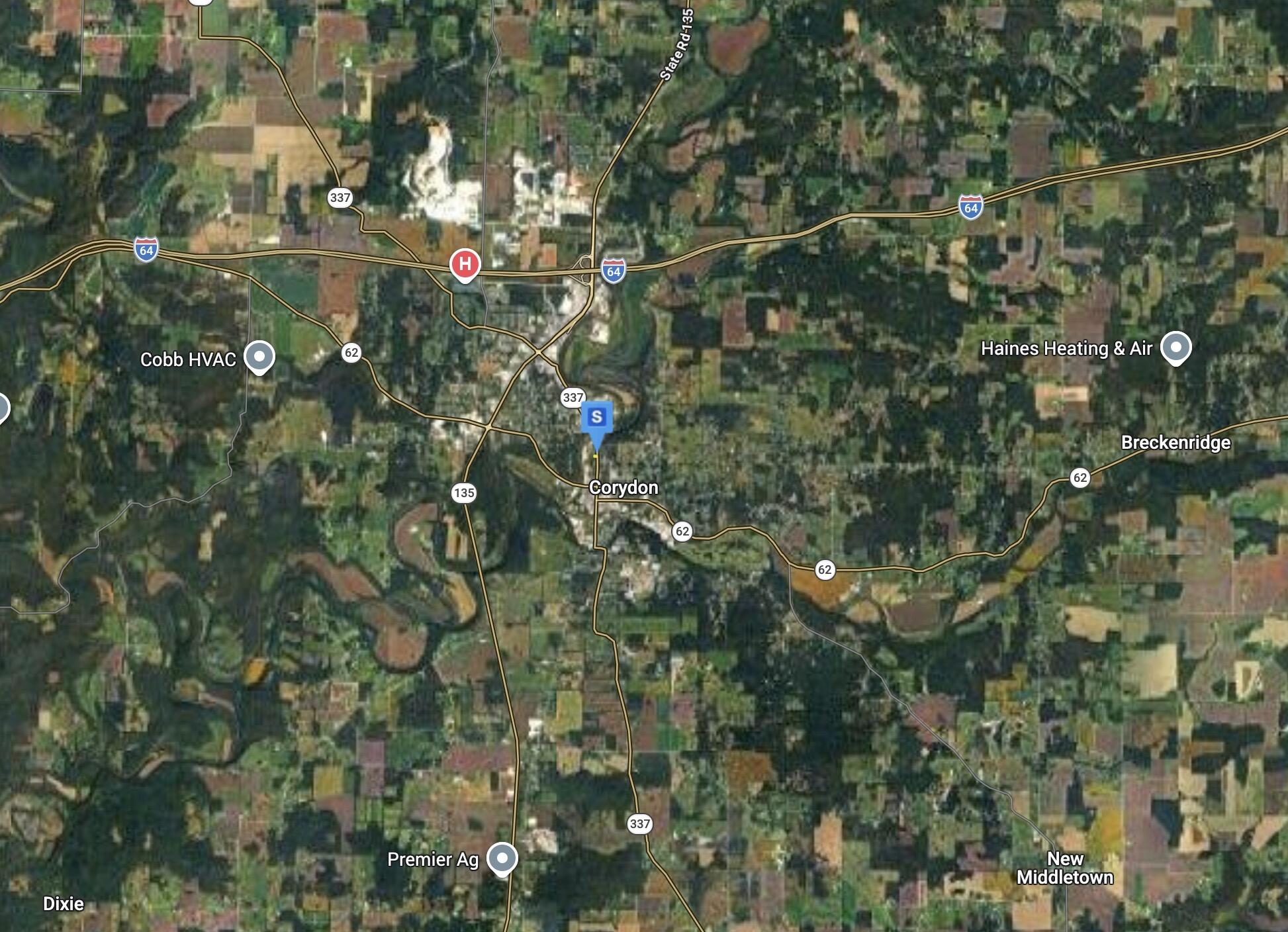Select the blue S marker near Corydon
This screenshot has width=1288, height=932.
click(597, 418)
